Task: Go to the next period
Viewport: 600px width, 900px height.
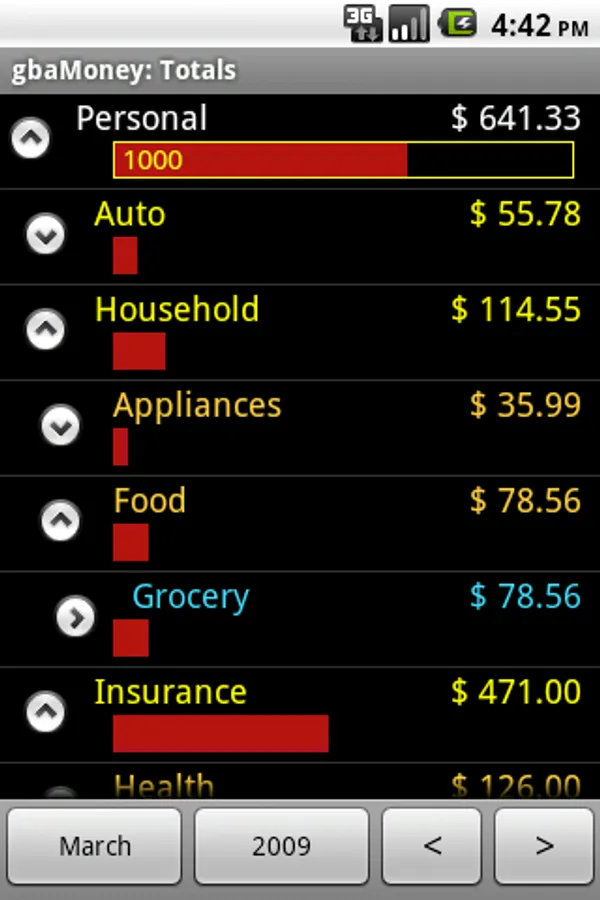Action: click(x=544, y=846)
